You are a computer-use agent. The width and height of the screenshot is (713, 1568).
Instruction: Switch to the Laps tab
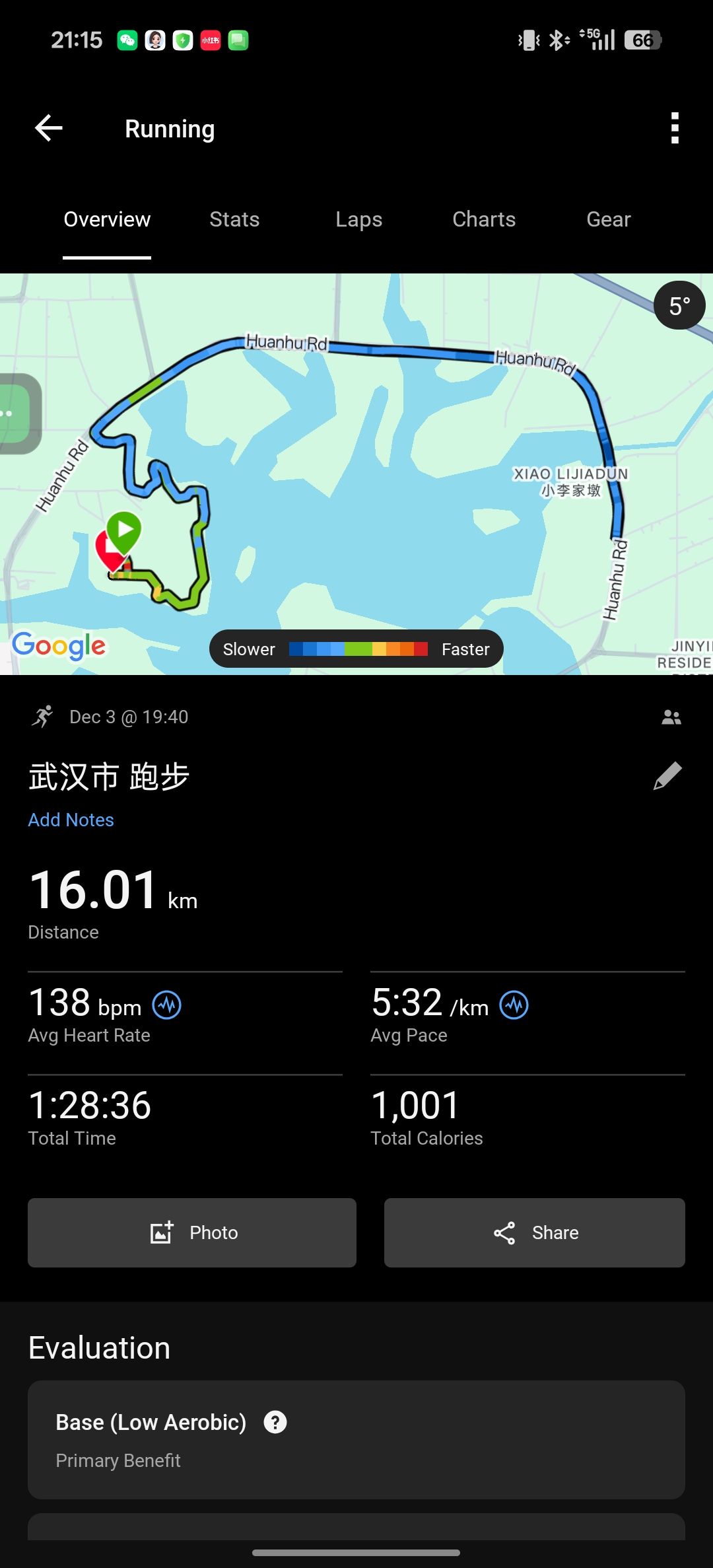click(358, 219)
